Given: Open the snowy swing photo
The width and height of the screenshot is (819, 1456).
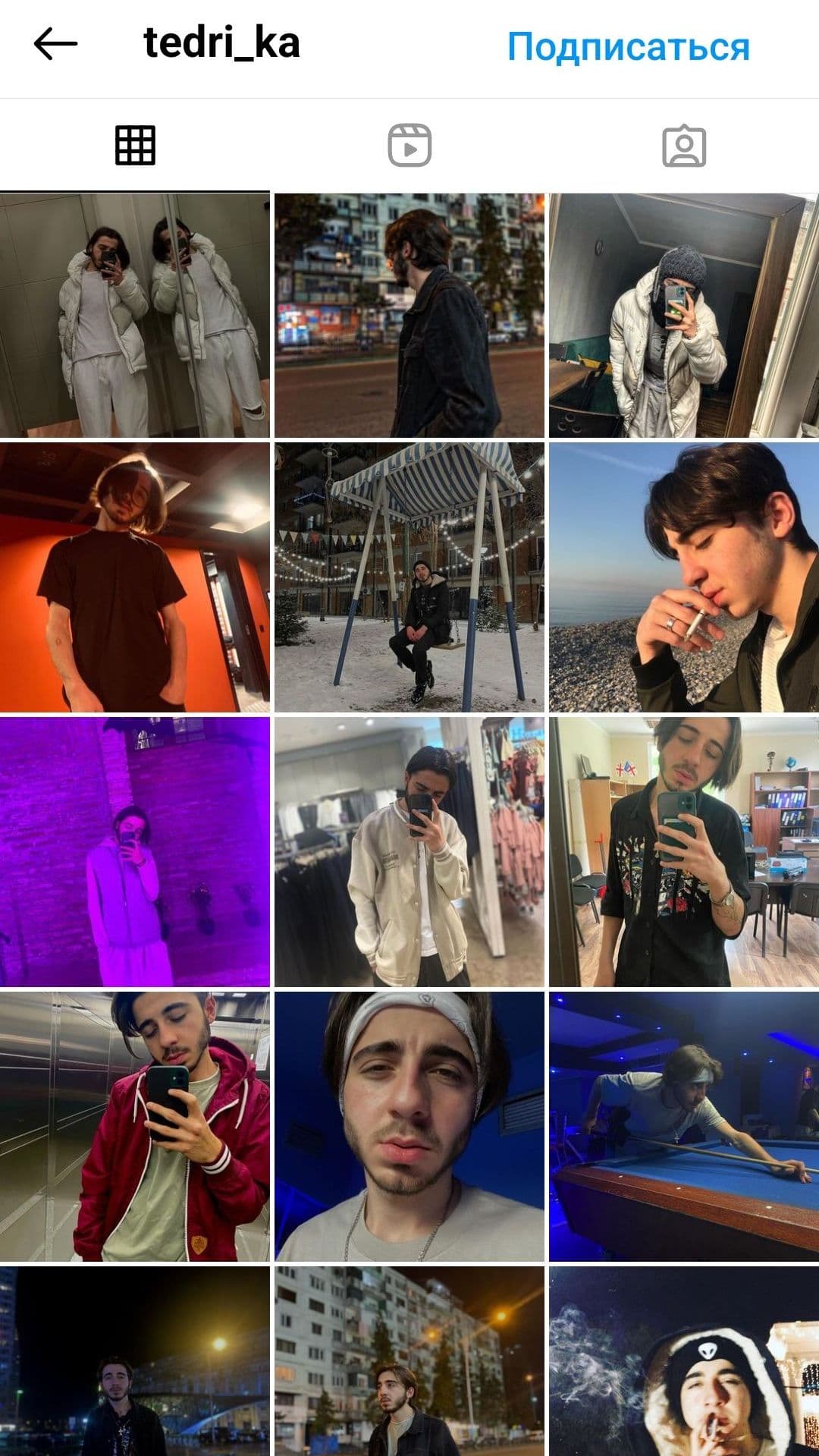Looking at the screenshot, I should click(x=409, y=577).
